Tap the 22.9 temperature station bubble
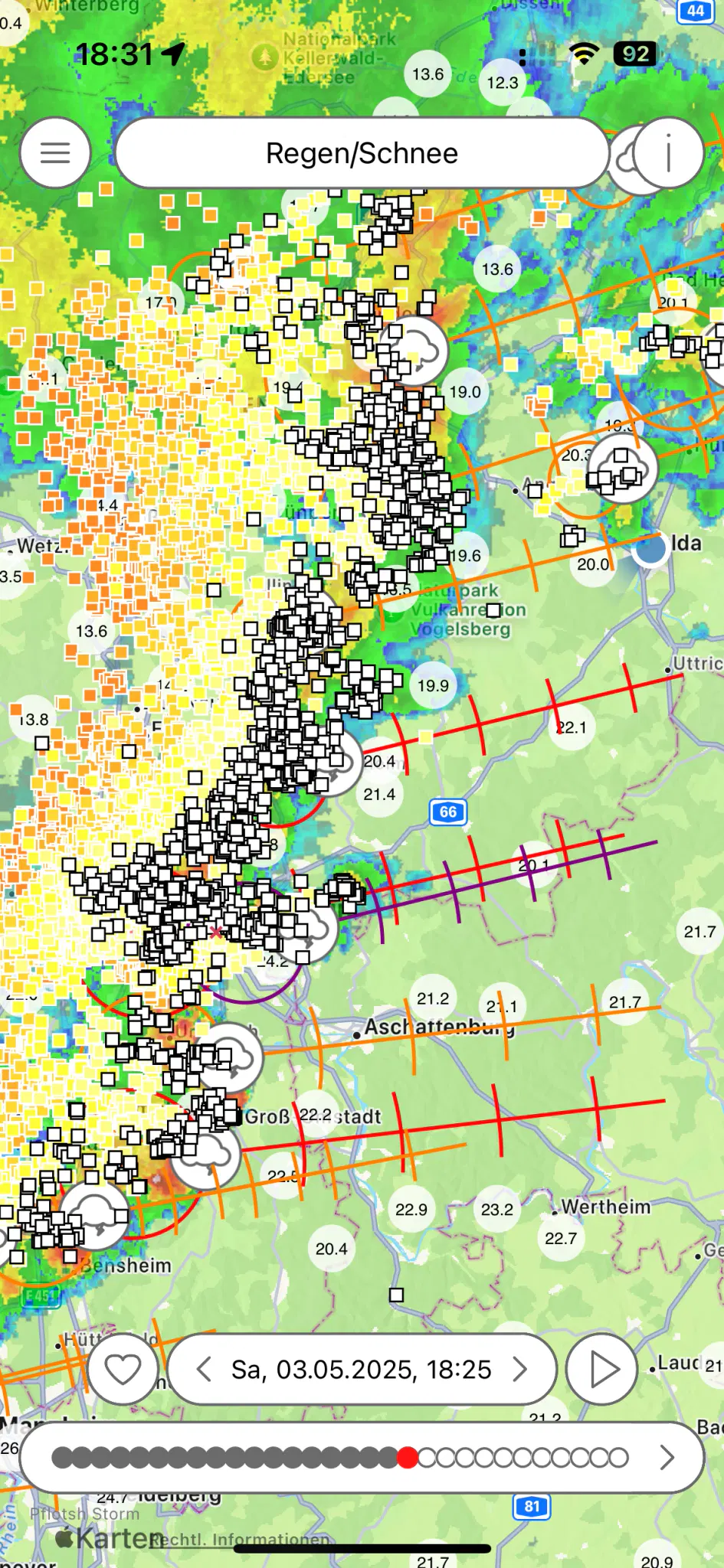724x1568 pixels. pyautogui.click(x=411, y=1210)
